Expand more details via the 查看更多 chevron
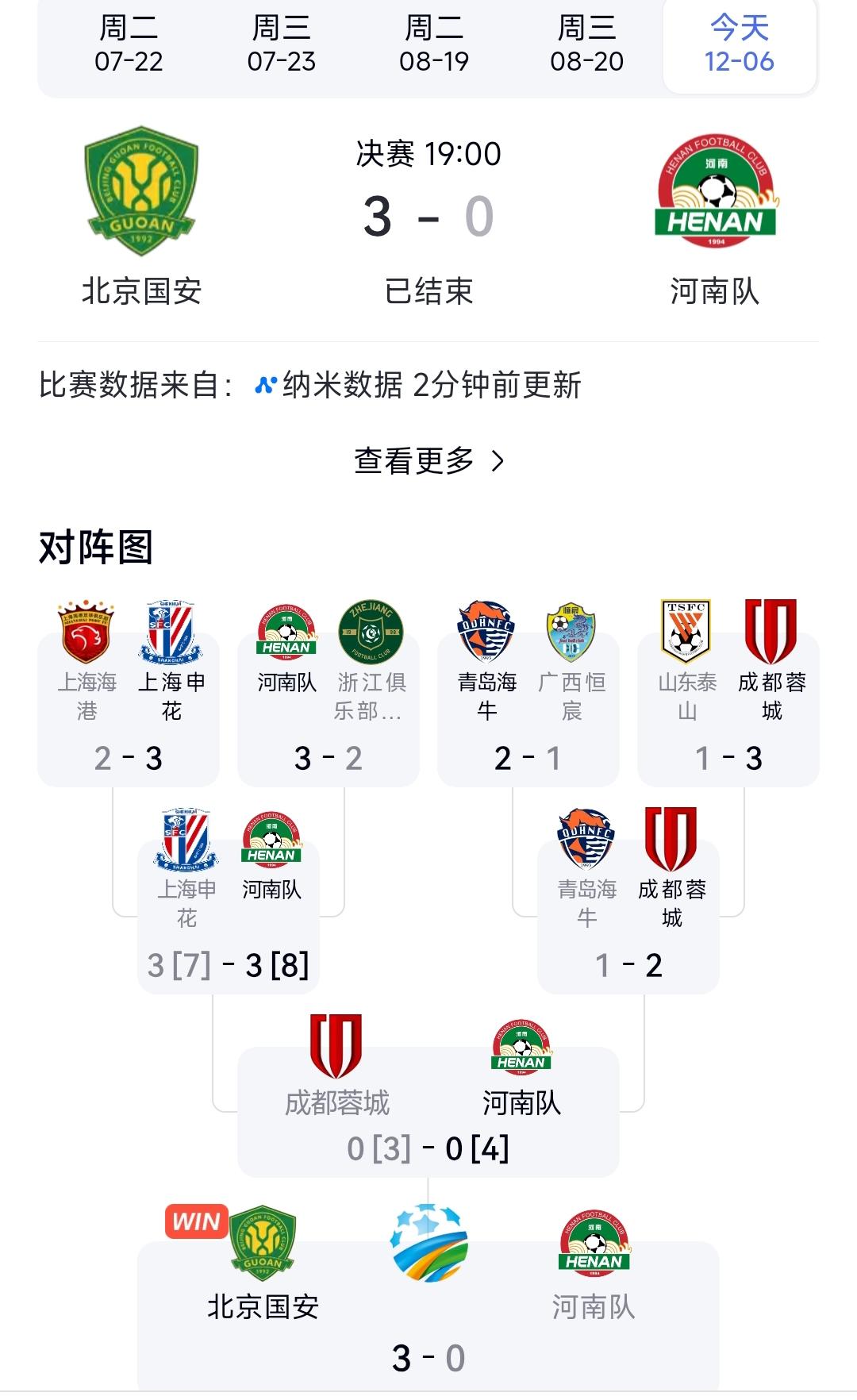Viewport: 857px width, 1400px height. [x=498, y=459]
